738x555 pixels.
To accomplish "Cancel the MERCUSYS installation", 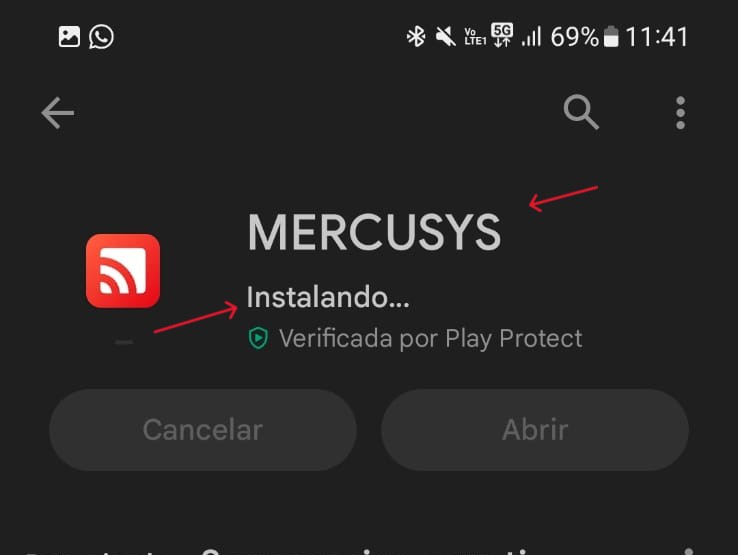I will 203,430.
